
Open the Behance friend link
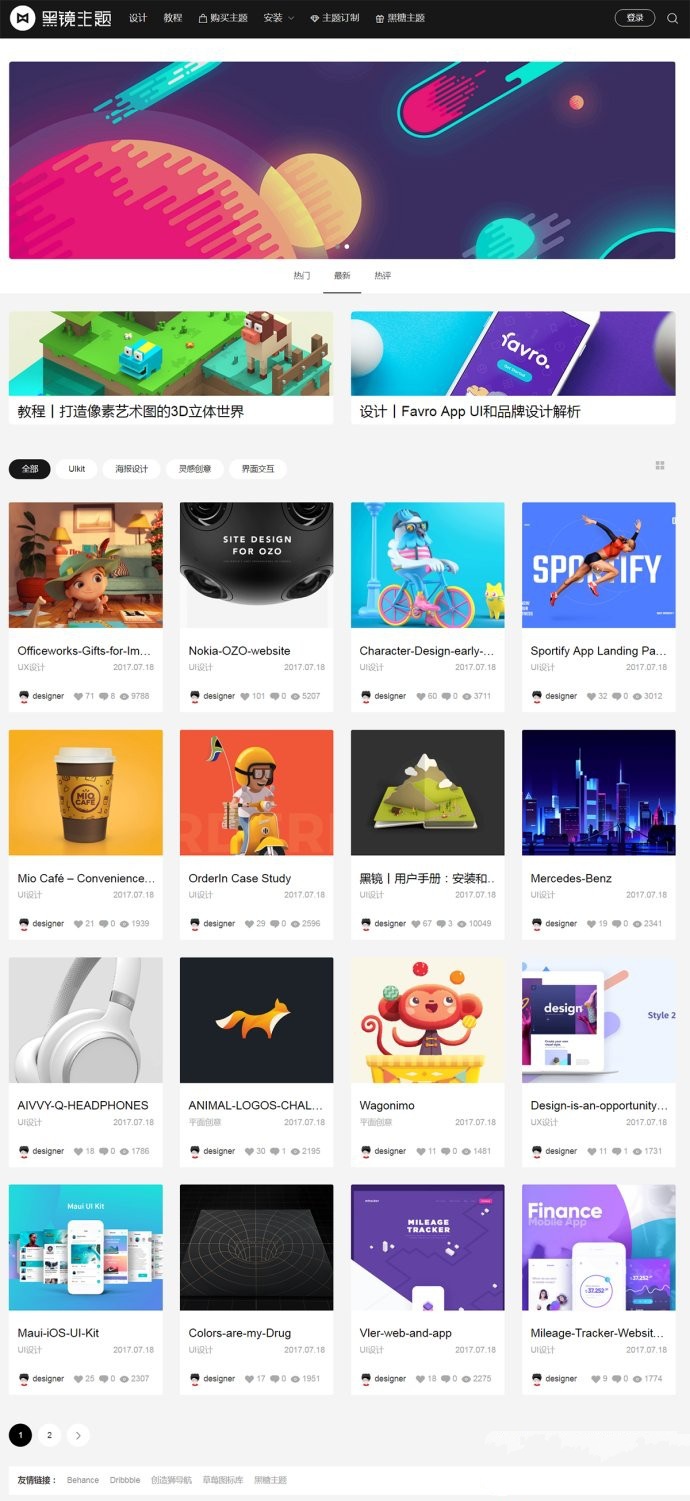pyautogui.click(x=83, y=1480)
